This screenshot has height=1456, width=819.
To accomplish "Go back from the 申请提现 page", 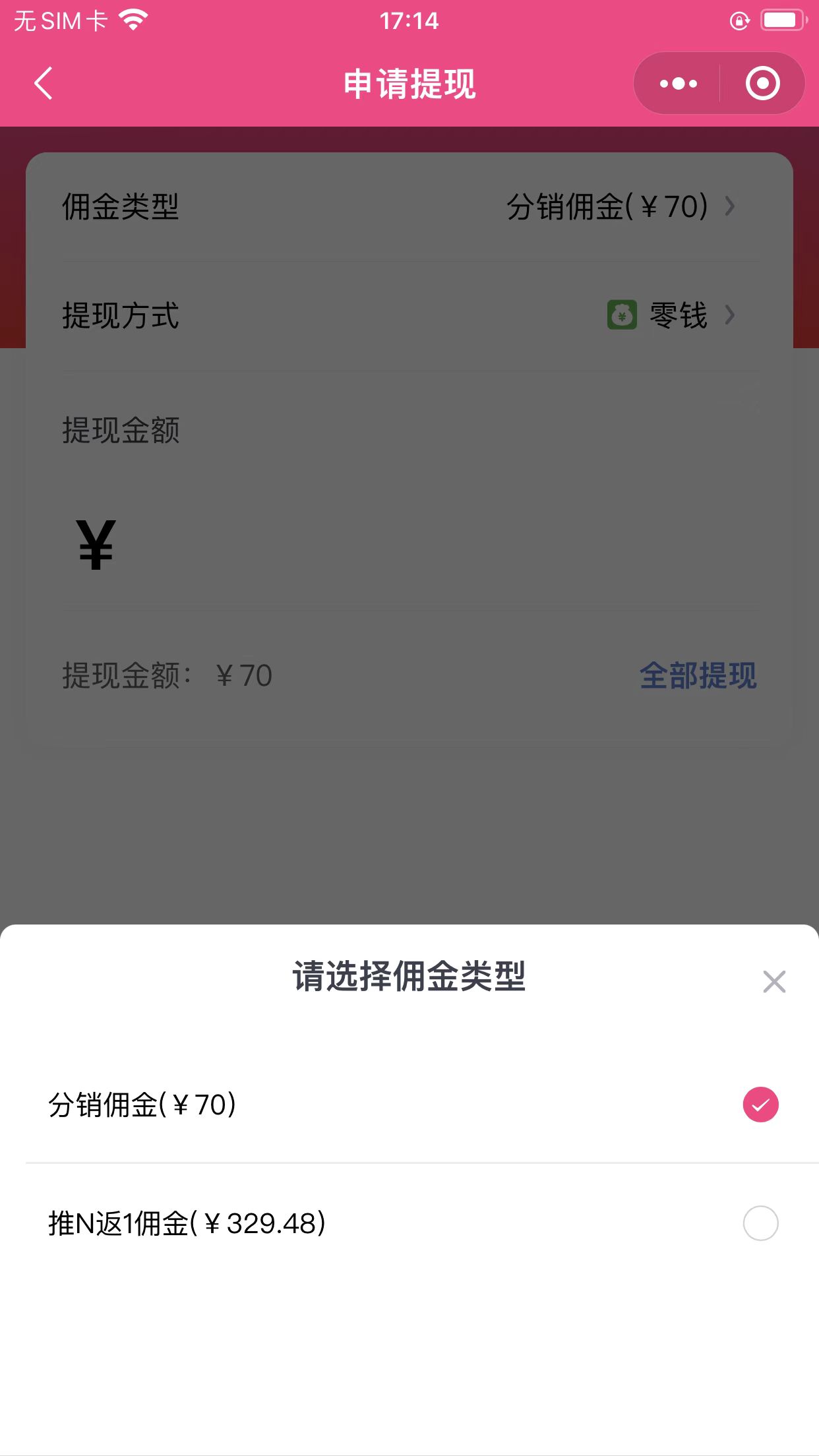I will (44, 84).
